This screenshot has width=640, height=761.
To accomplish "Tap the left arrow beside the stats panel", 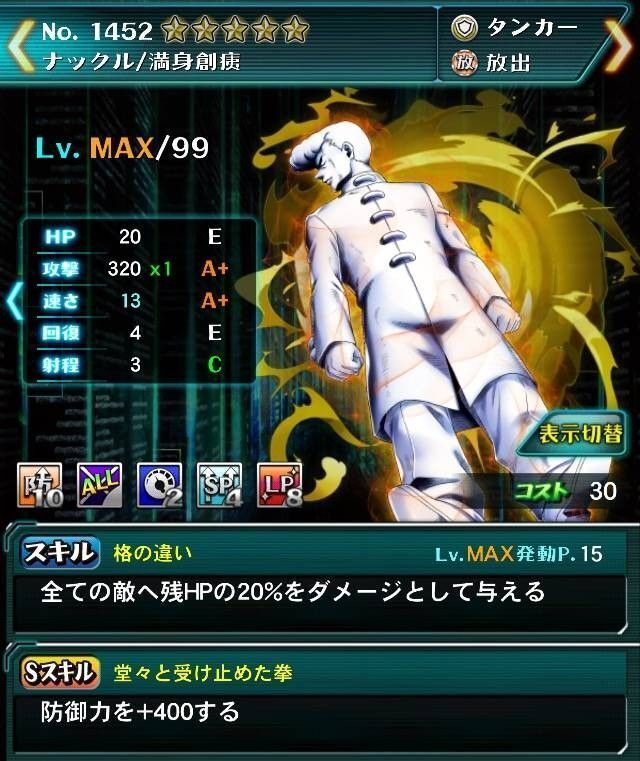I will tap(13, 301).
